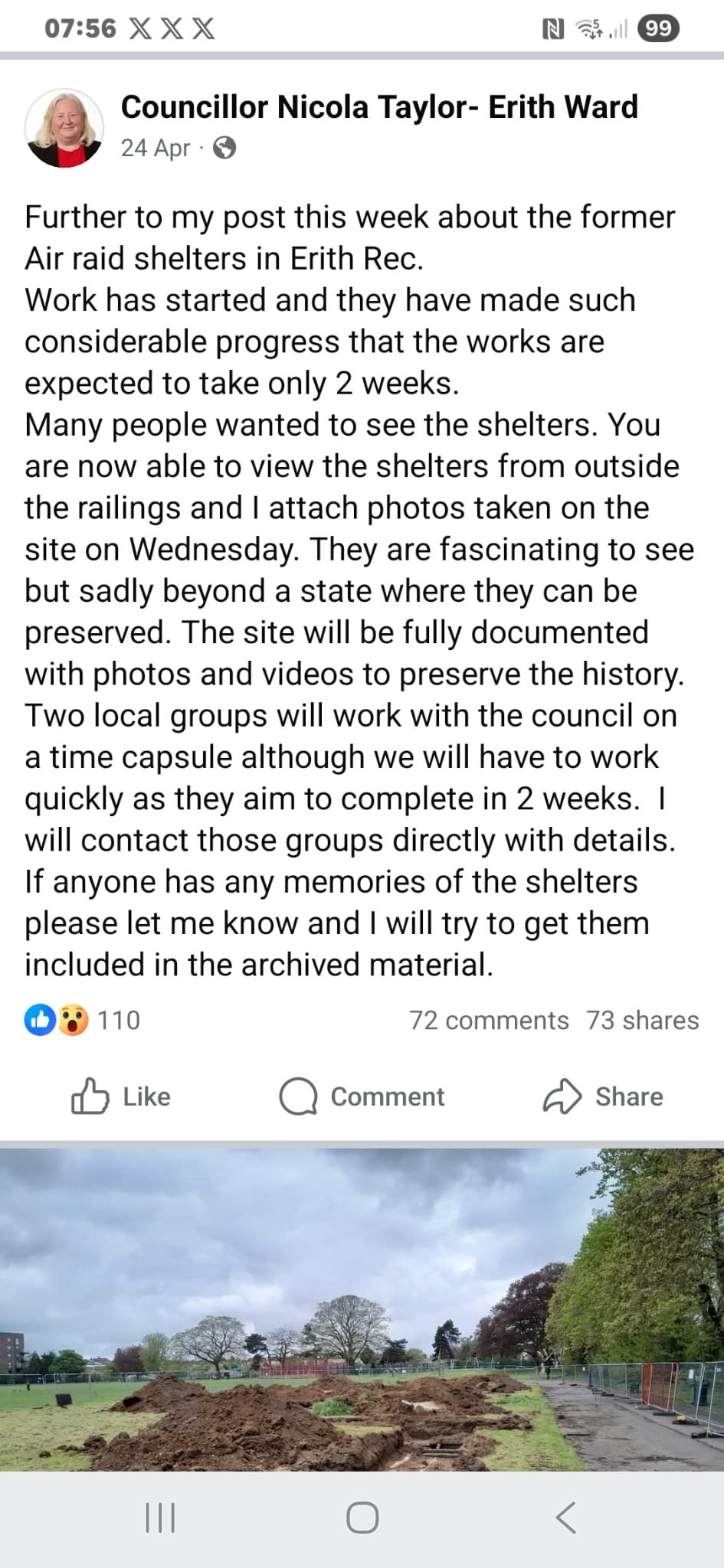Comment on the Erith Rec post
724x1568 pixels.
tap(362, 1096)
